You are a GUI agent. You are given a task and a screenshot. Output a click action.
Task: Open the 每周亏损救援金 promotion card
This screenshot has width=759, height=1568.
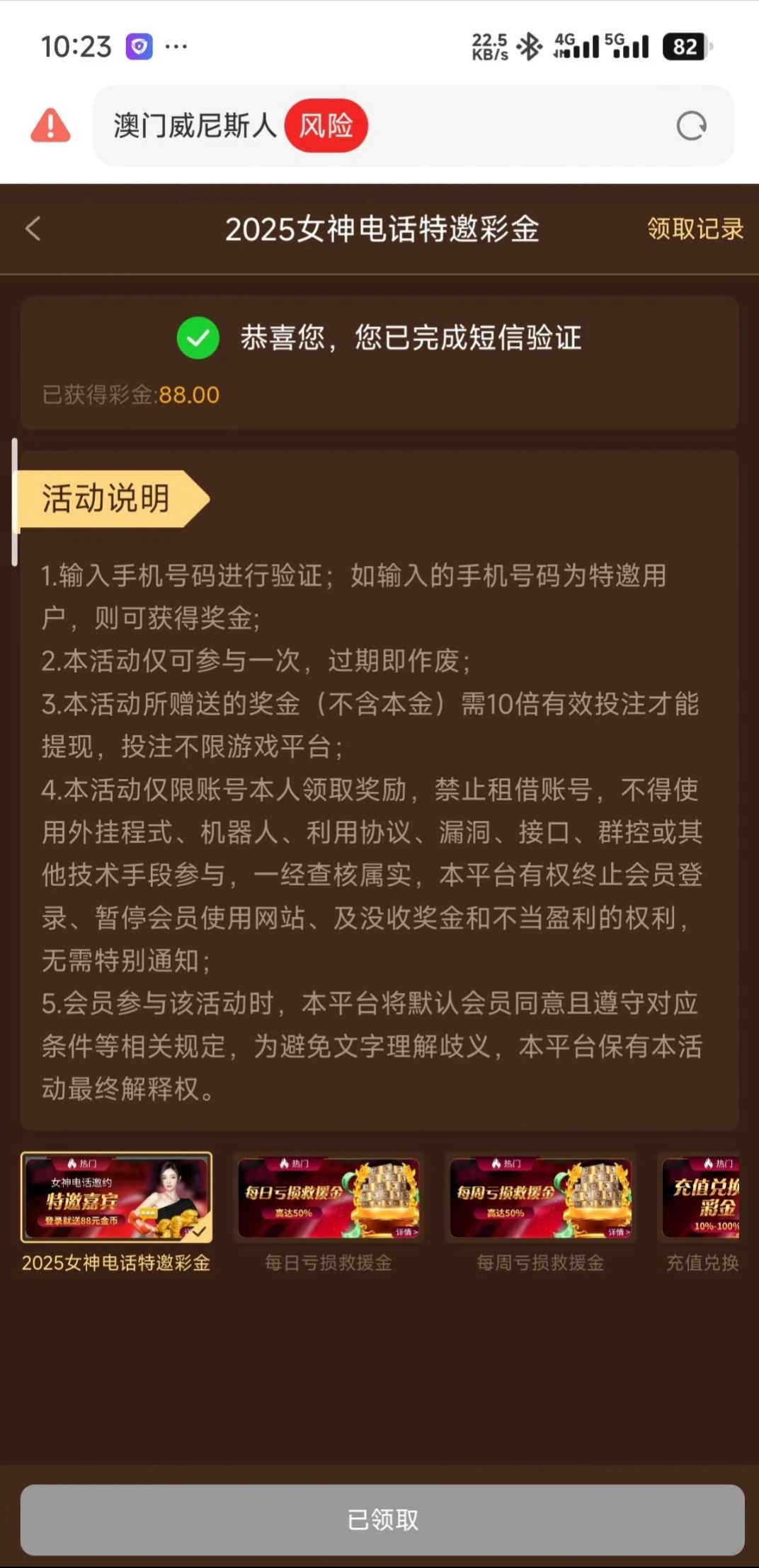[540, 1198]
